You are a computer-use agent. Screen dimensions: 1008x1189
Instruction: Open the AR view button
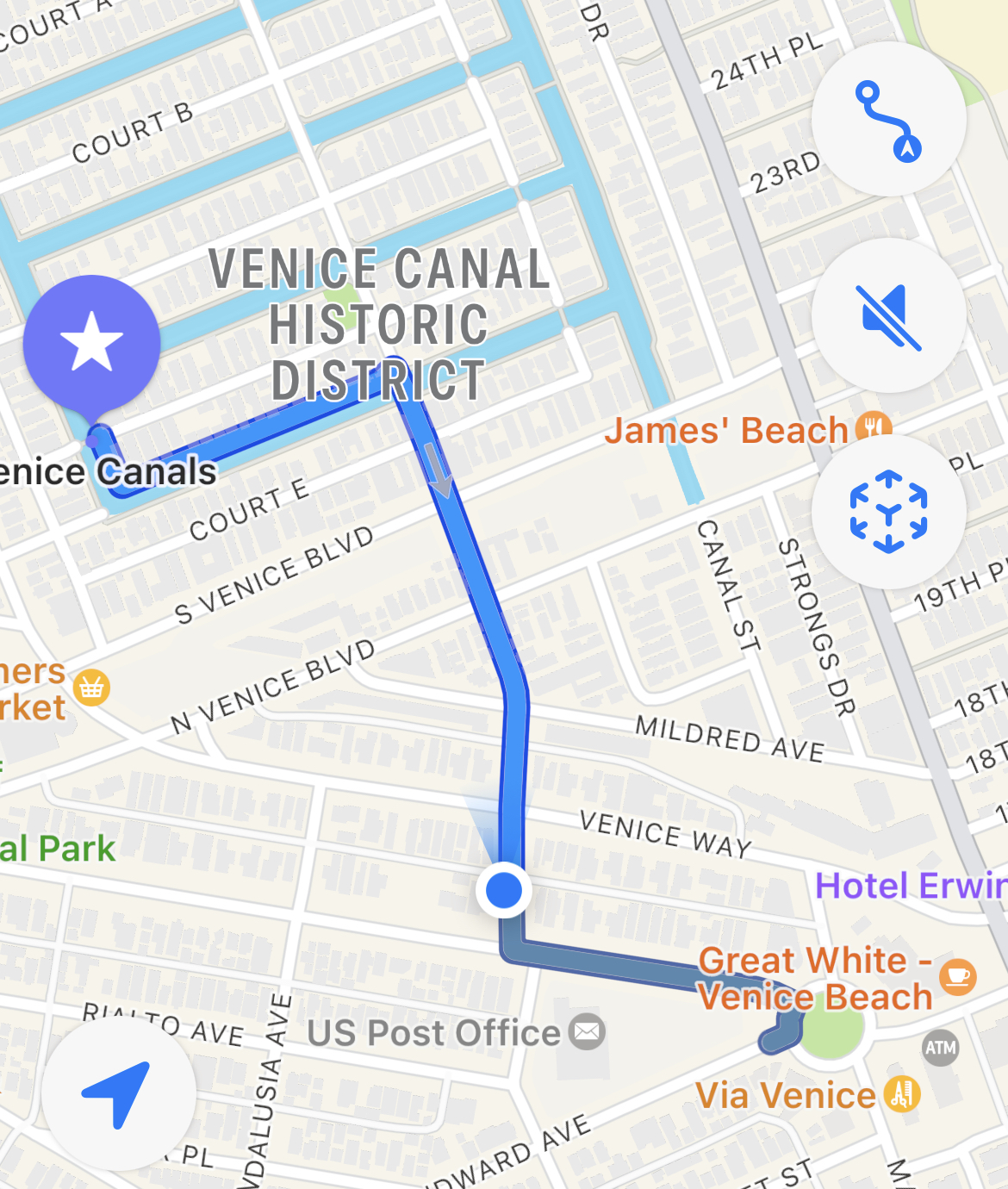pos(888,512)
